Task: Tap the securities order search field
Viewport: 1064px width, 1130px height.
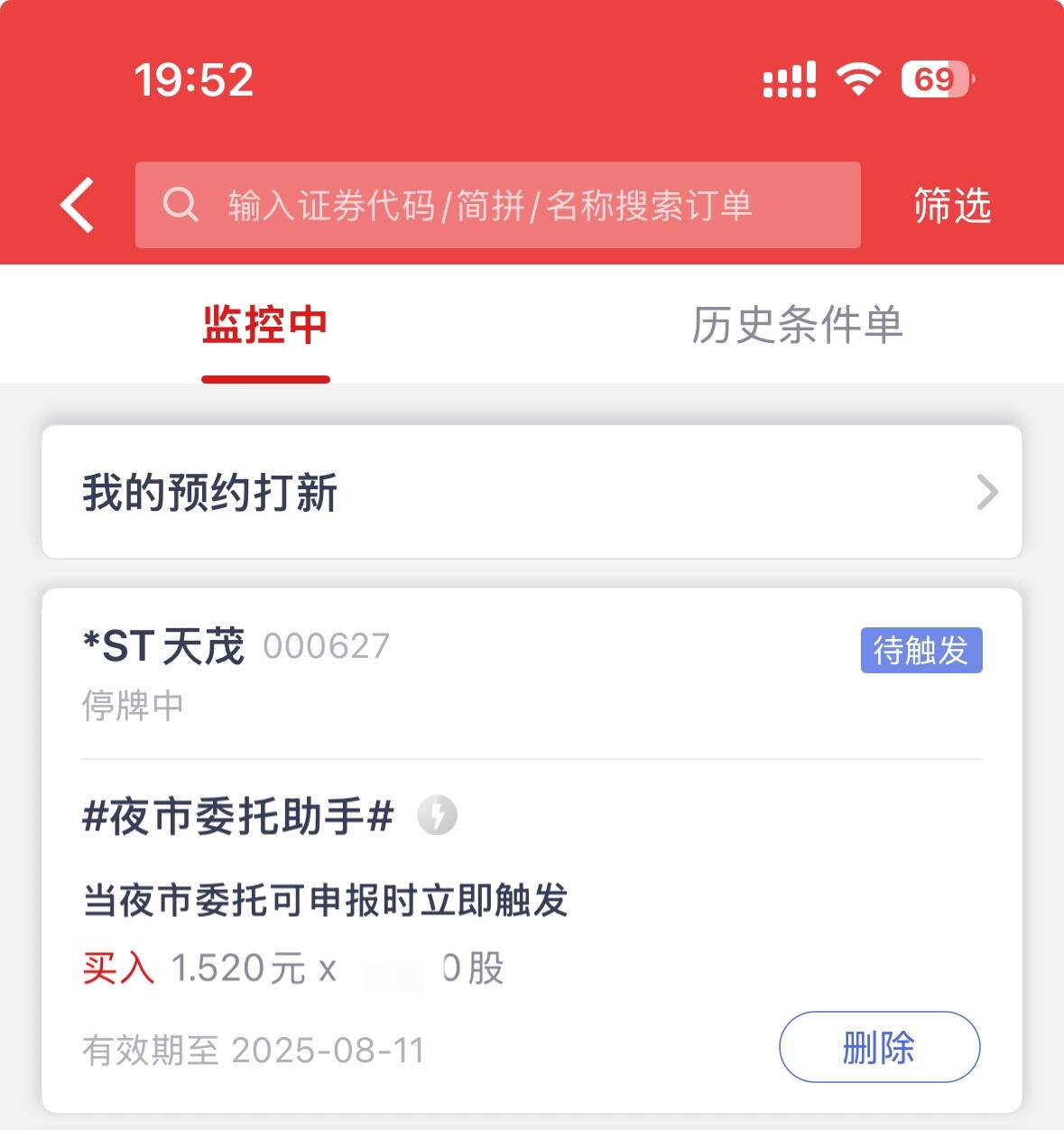Action: click(497, 205)
